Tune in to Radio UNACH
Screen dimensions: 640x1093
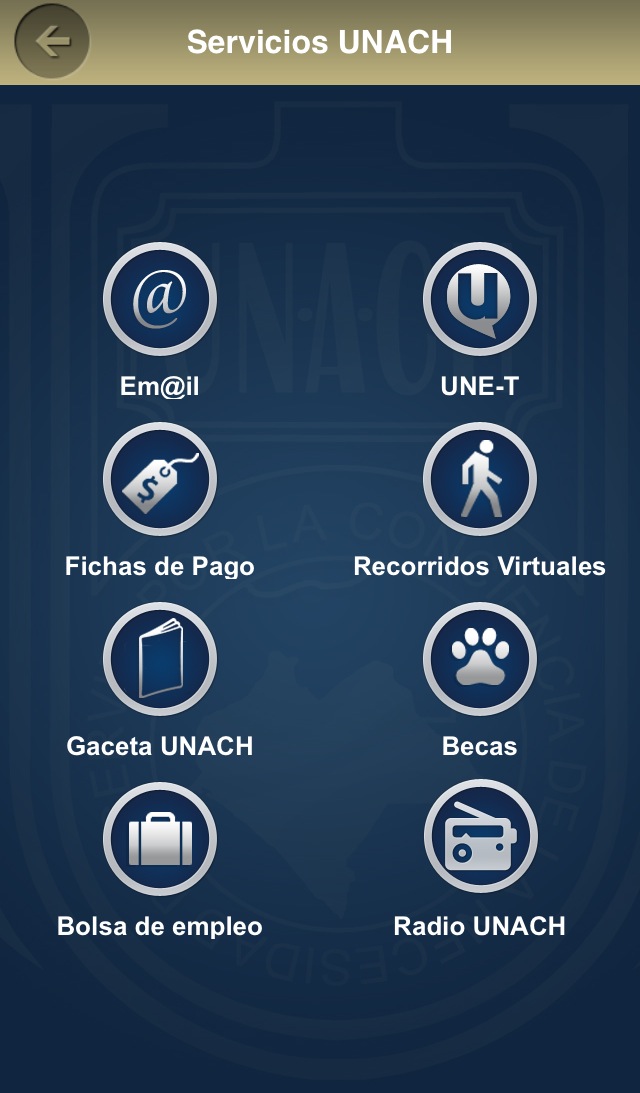(x=480, y=839)
